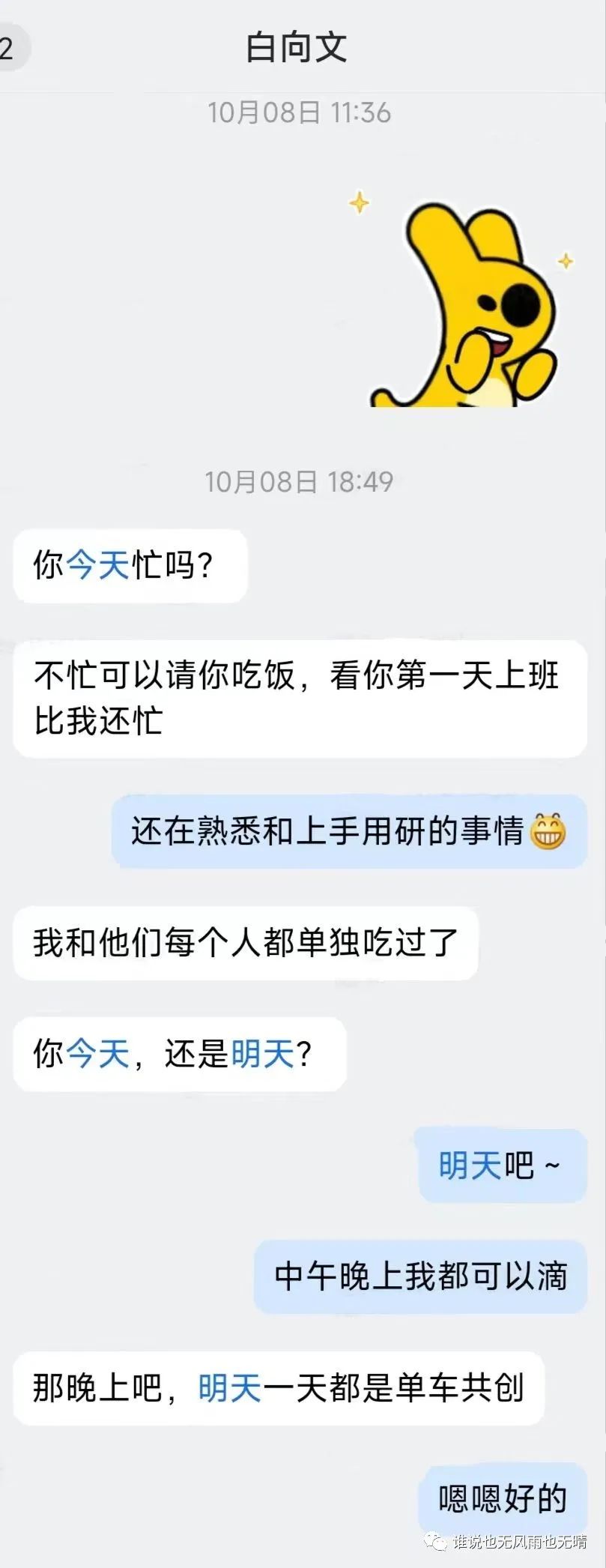Viewport: 606px width, 1568px height.
Task: Tap 明天 link in 那晚上吧 message
Action: click(x=229, y=1388)
